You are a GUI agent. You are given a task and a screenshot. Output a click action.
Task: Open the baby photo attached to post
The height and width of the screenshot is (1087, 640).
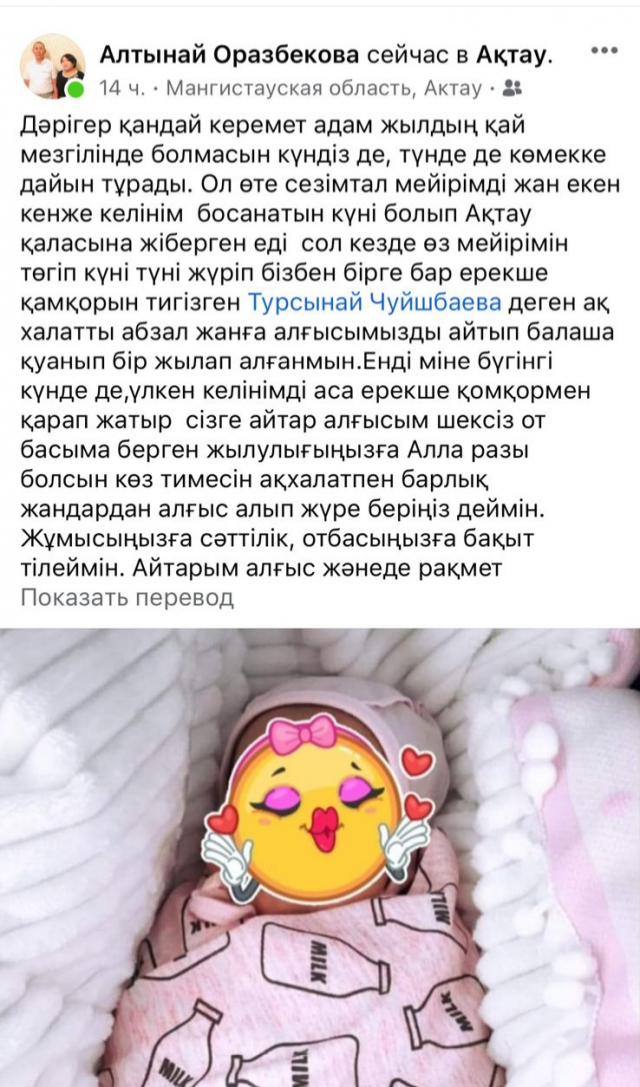coord(320,858)
